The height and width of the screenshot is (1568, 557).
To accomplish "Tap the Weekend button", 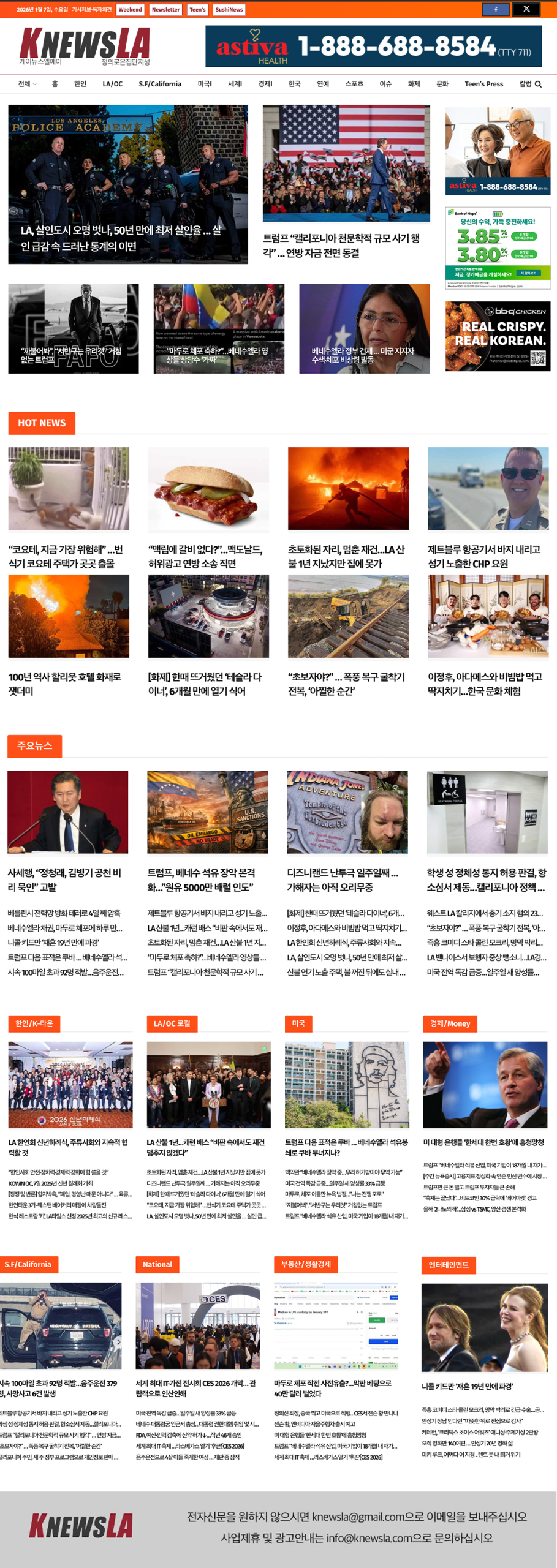I will [x=130, y=10].
